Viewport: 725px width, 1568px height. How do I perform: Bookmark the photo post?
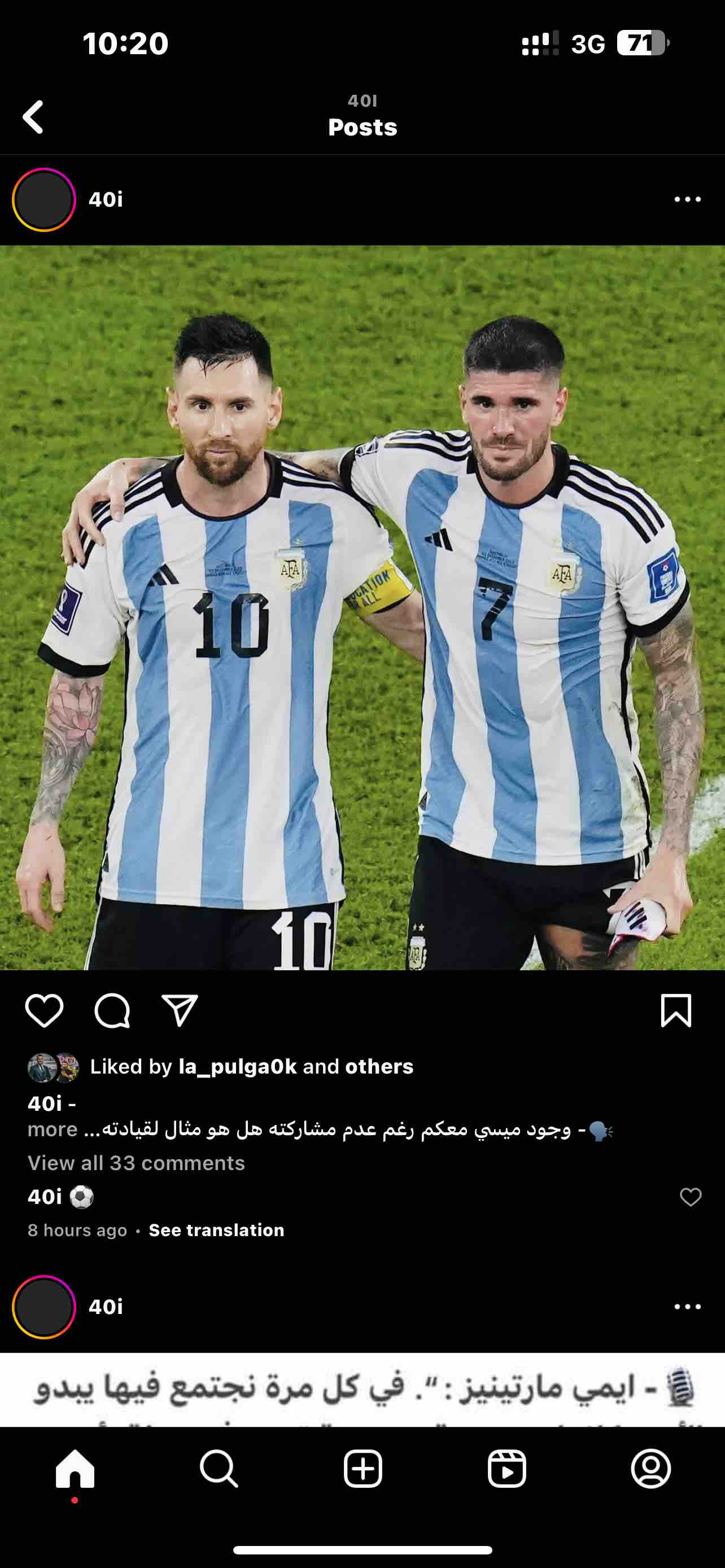click(x=676, y=1011)
